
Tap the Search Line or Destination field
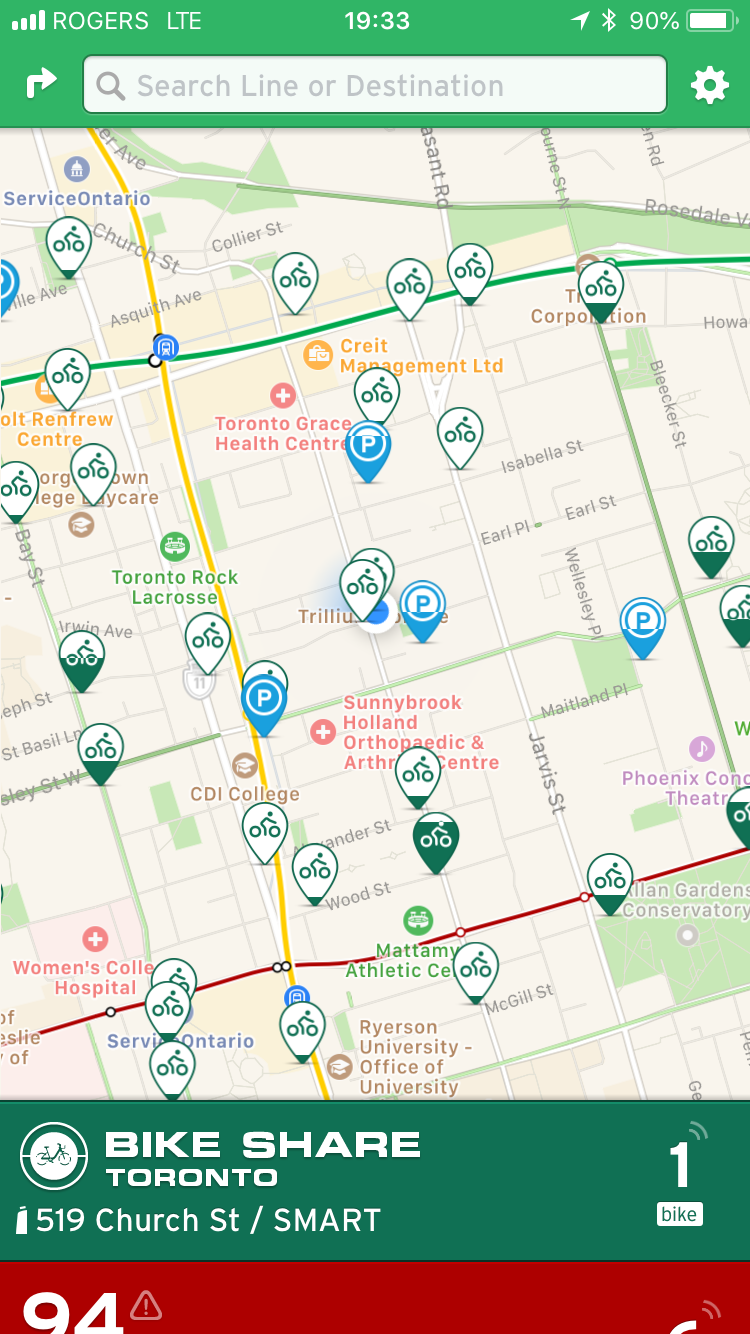pos(375,86)
